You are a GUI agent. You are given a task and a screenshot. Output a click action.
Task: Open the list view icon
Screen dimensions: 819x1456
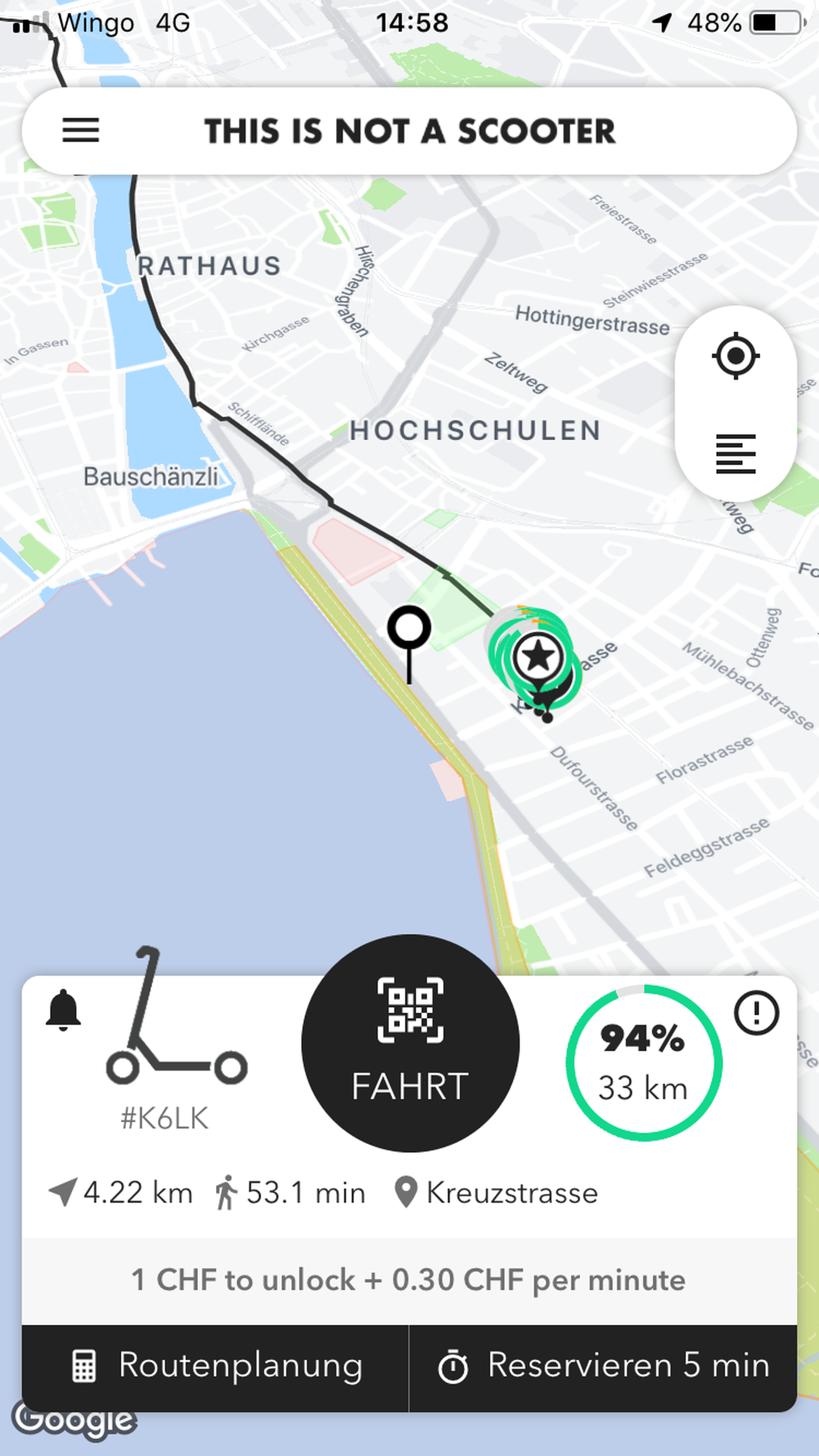pos(735,454)
